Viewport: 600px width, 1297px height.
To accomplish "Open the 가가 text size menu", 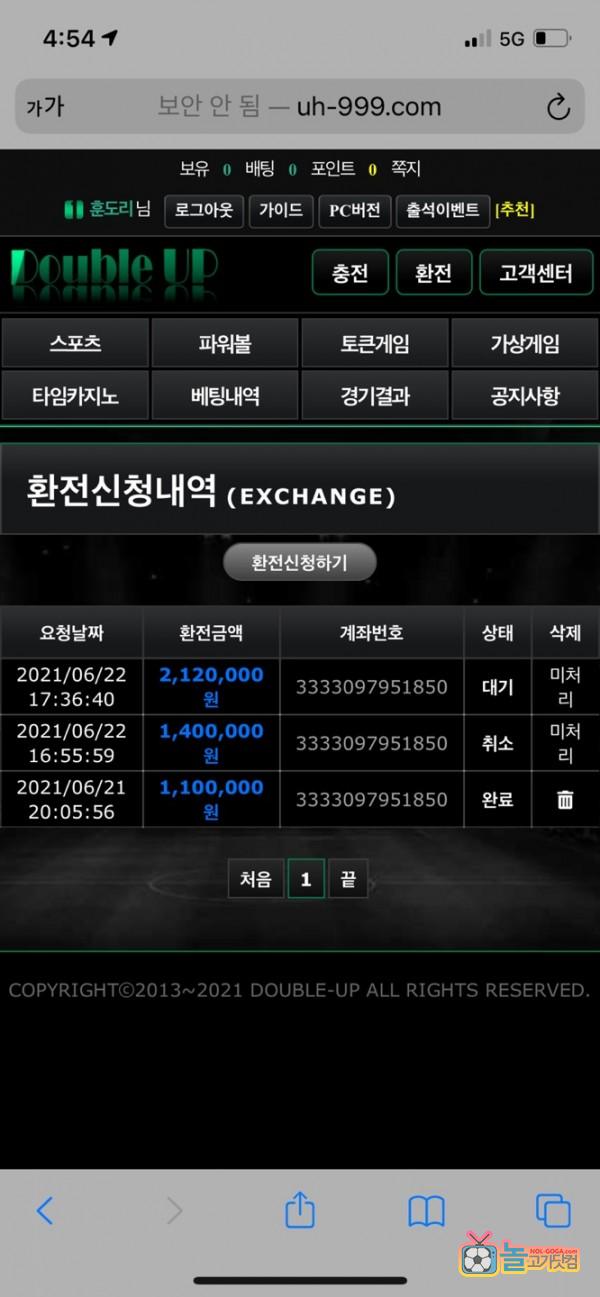I will pyautogui.click(x=44, y=107).
